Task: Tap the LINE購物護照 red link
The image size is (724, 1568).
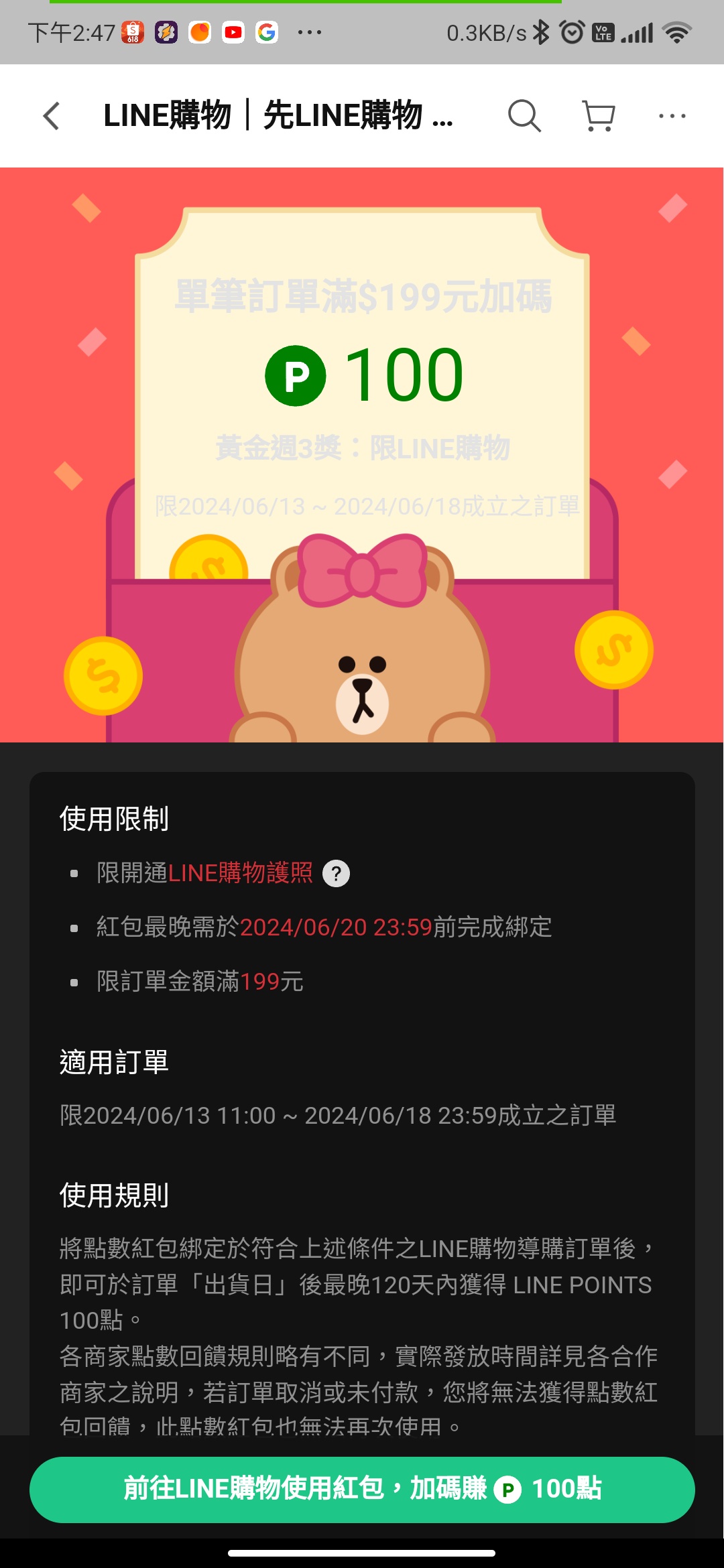Action: 240,873
